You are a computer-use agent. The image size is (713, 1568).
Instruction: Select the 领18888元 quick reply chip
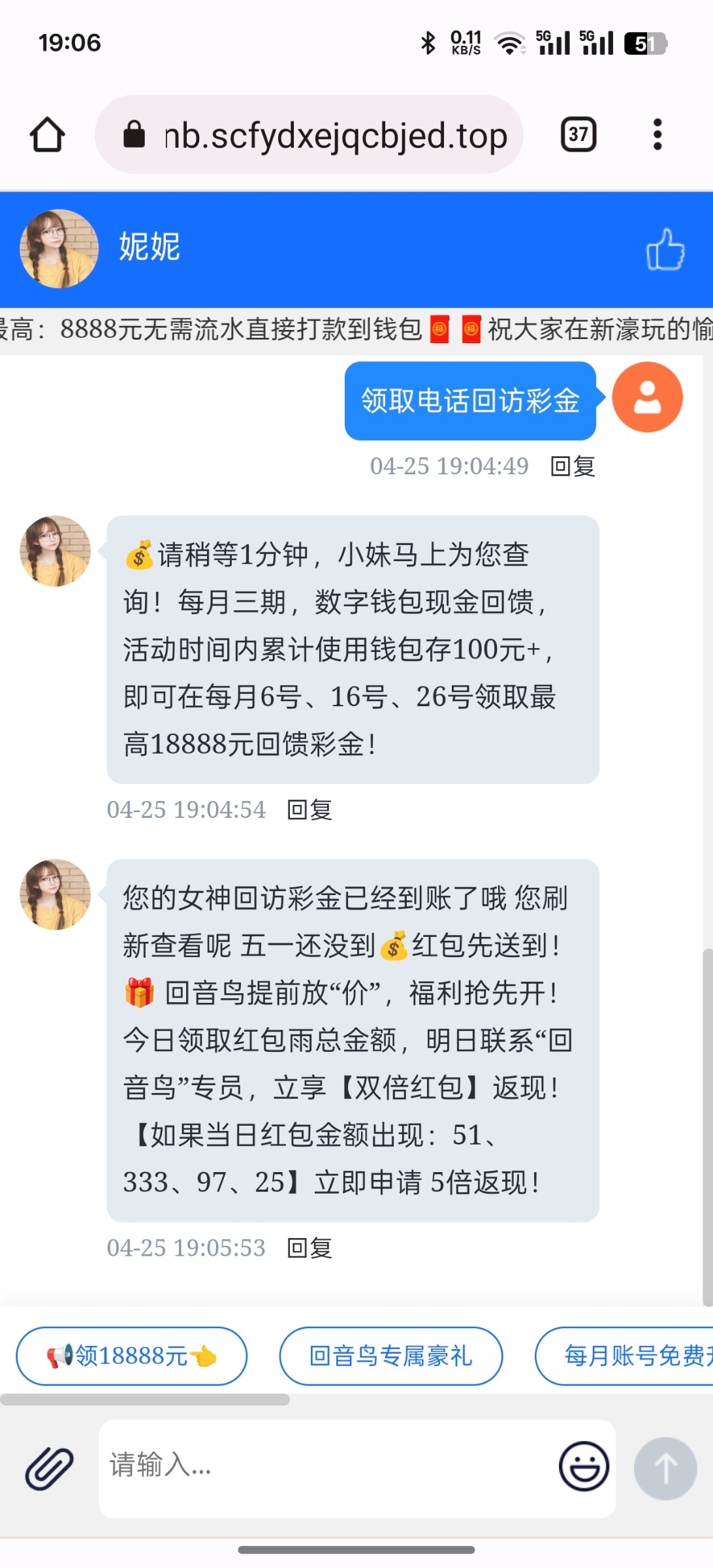click(x=131, y=1356)
